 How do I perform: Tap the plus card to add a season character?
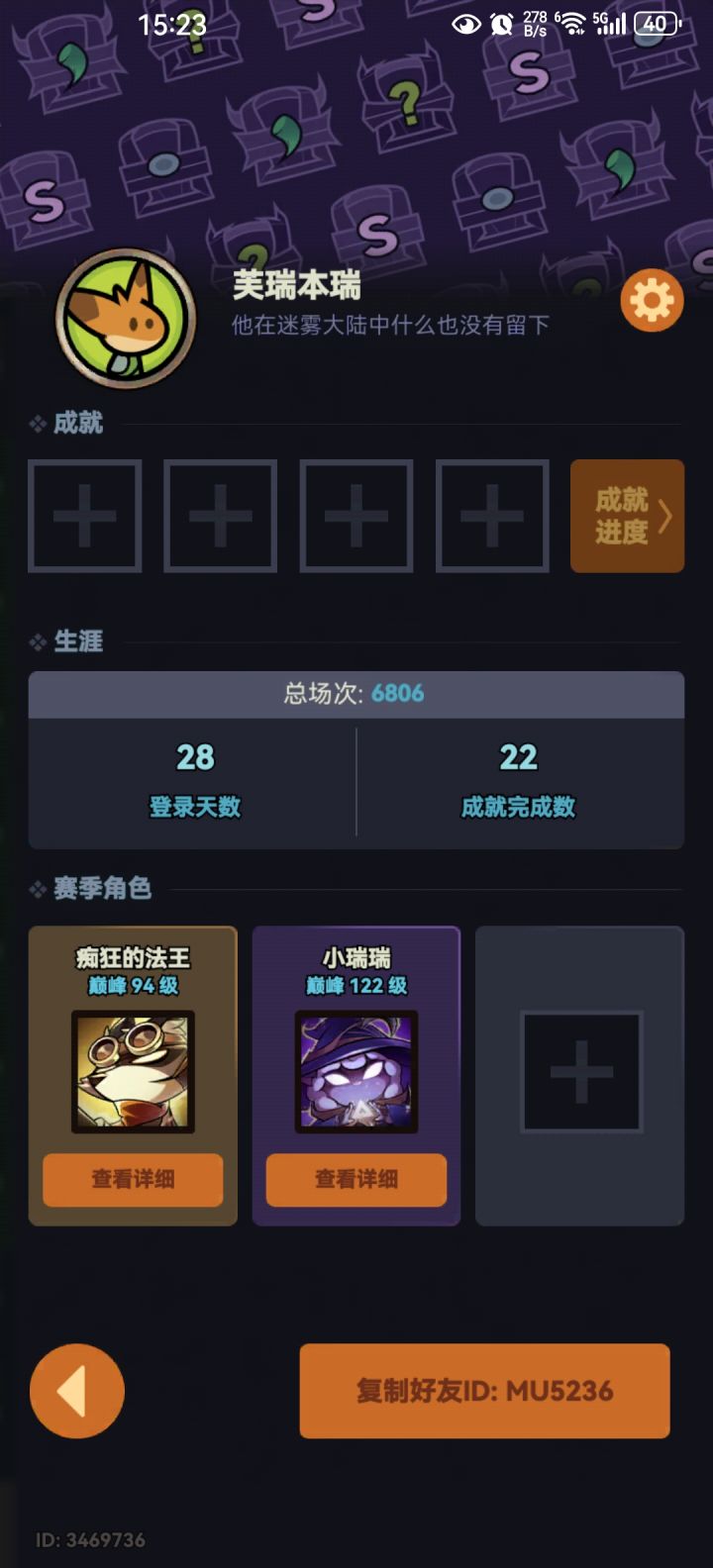point(579,1075)
